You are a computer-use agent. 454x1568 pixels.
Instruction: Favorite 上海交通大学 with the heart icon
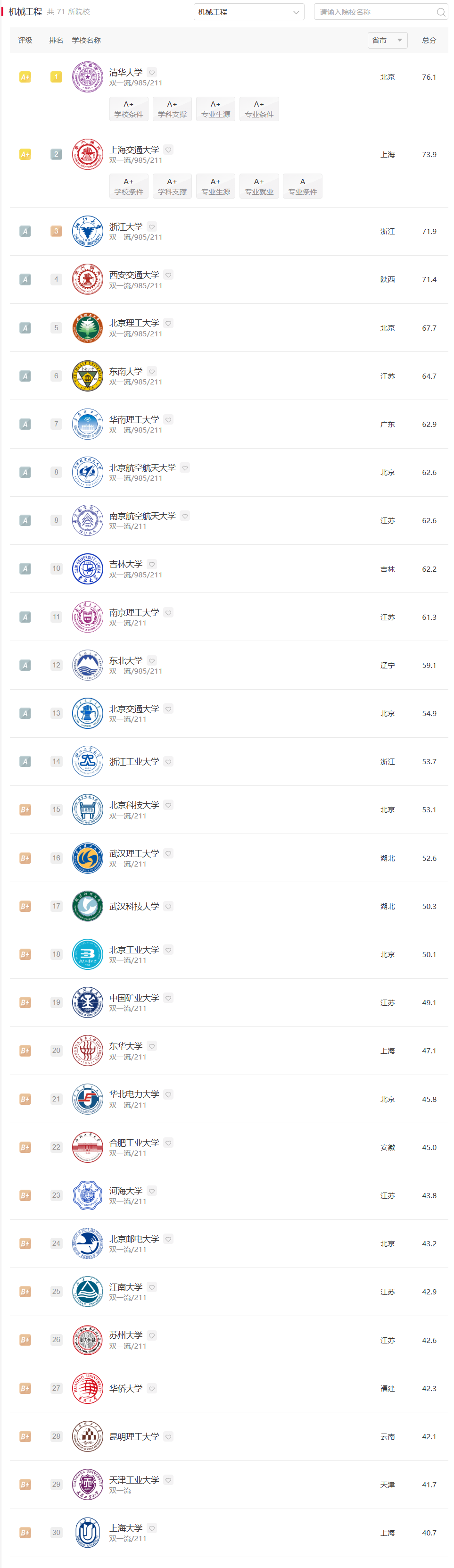coord(169,150)
